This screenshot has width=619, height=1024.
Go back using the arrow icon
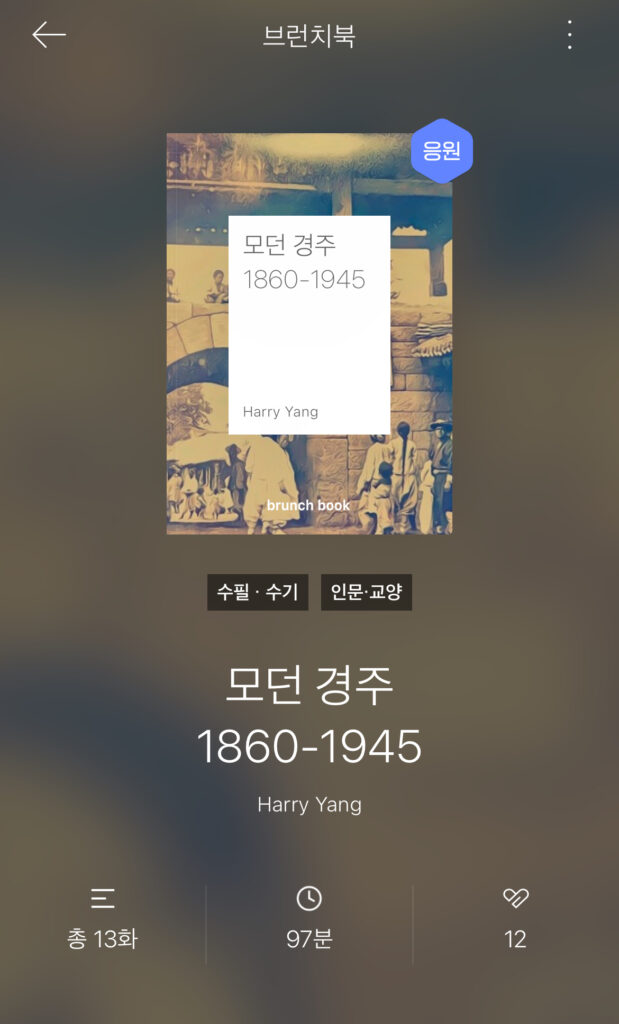(x=48, y=35)
